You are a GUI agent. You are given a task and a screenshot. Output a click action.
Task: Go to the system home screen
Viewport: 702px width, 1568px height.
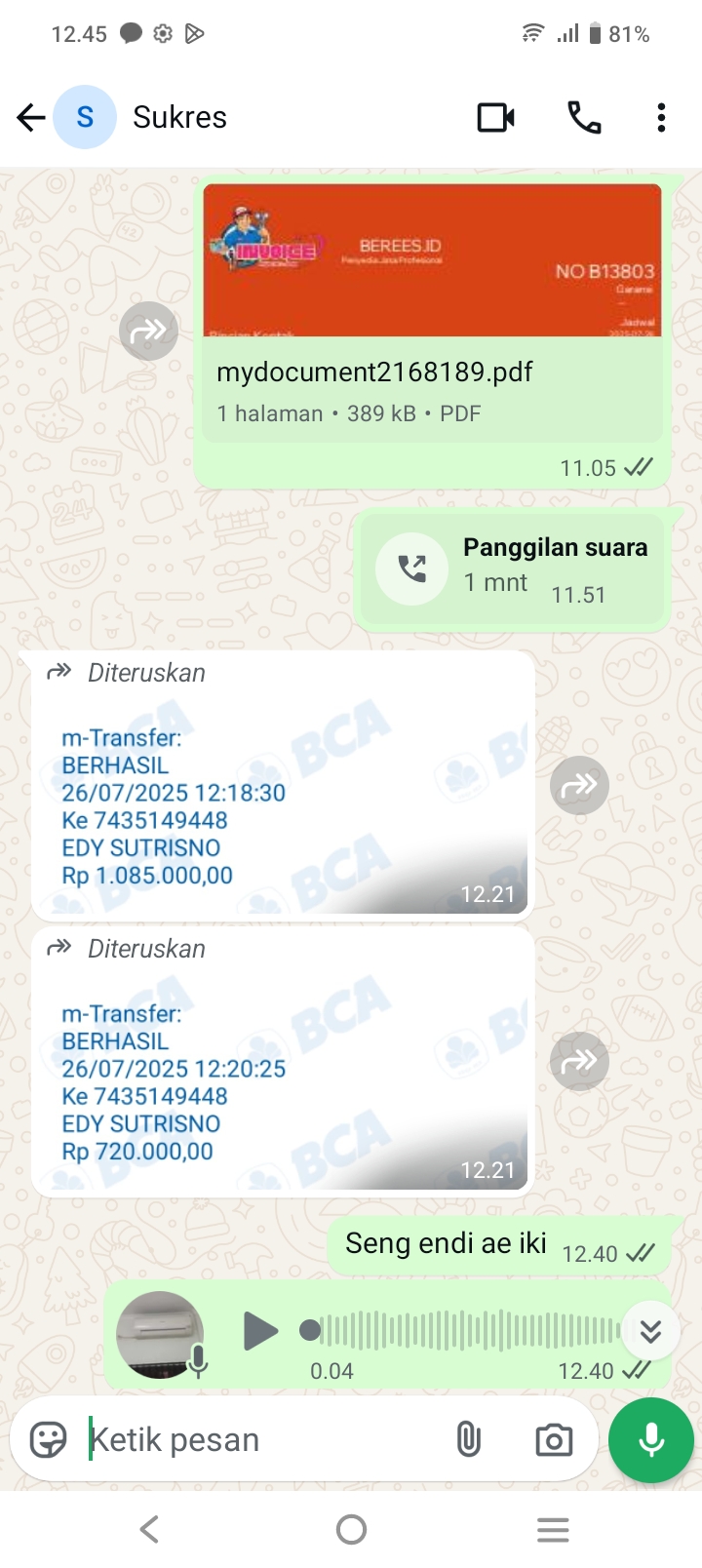pyautogui.click(x=351, y=1530)
